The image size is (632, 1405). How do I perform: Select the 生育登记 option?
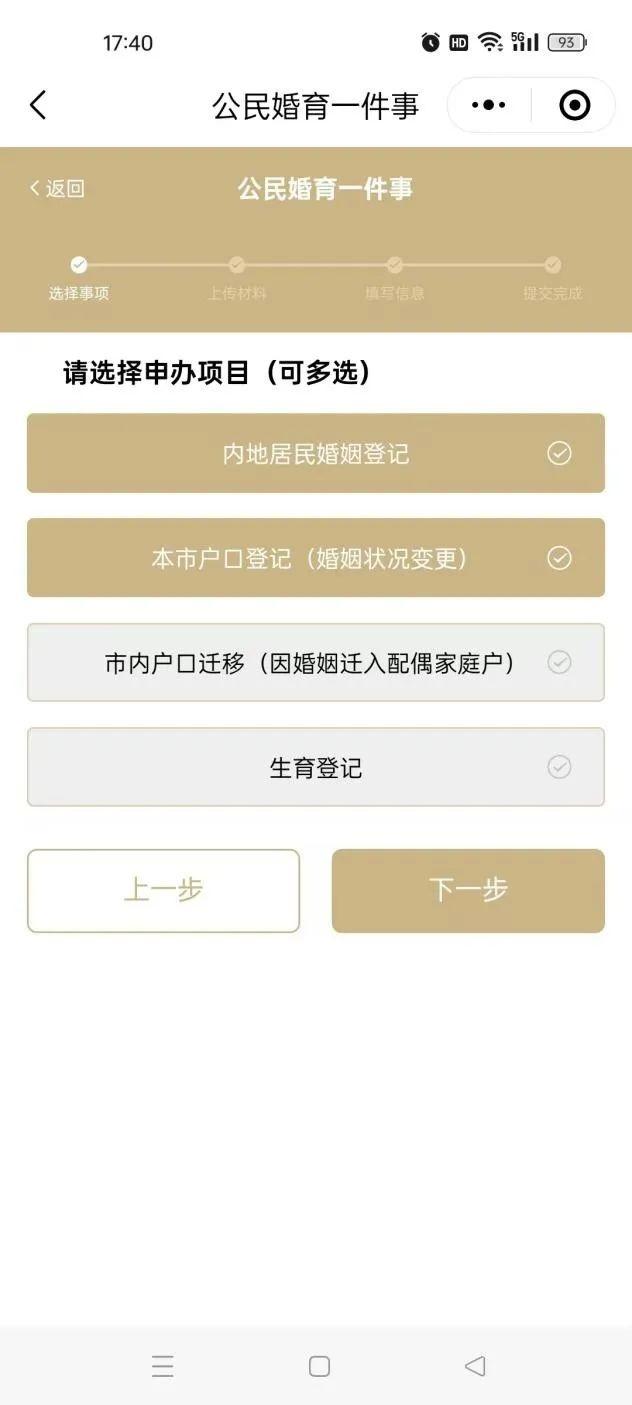316,767
